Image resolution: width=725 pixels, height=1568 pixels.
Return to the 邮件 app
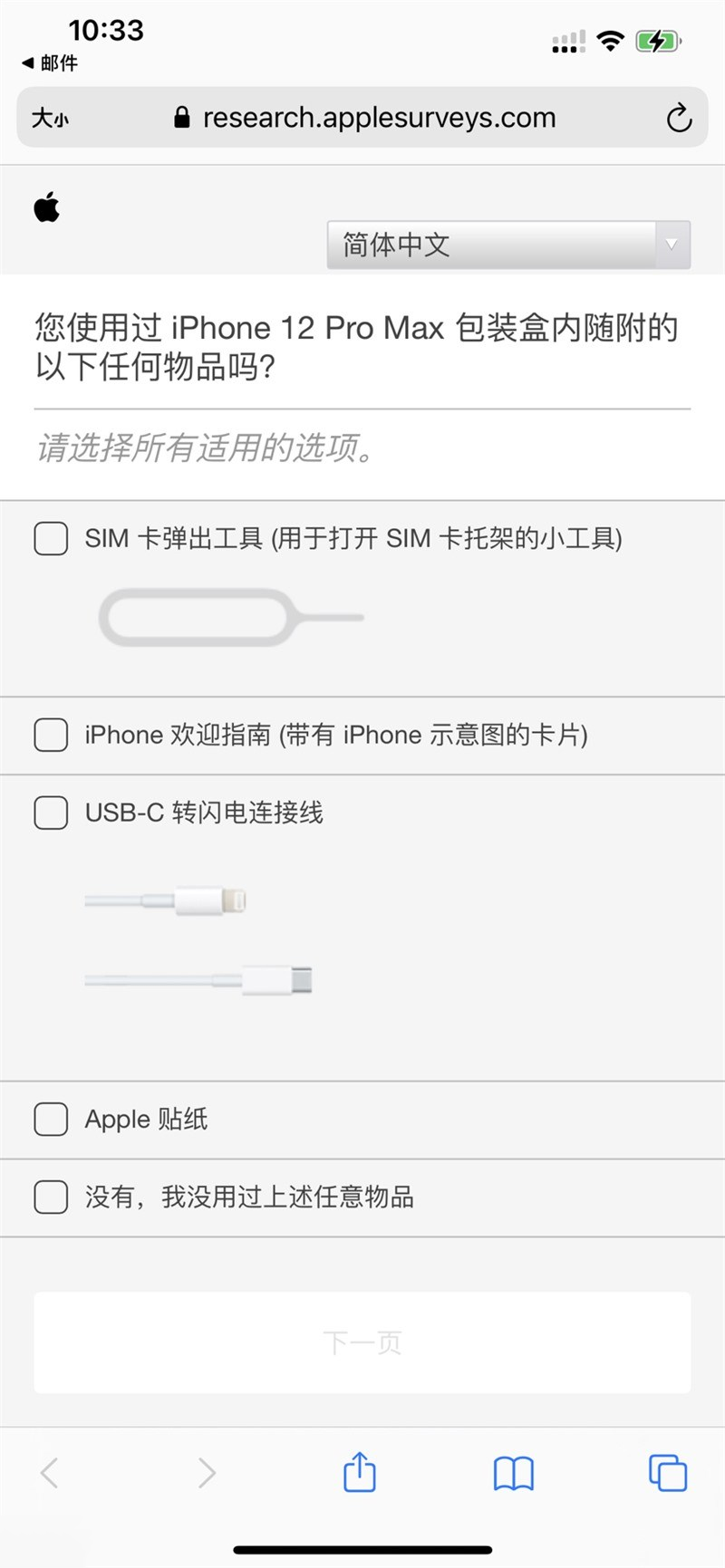click(x=50, y=63)
